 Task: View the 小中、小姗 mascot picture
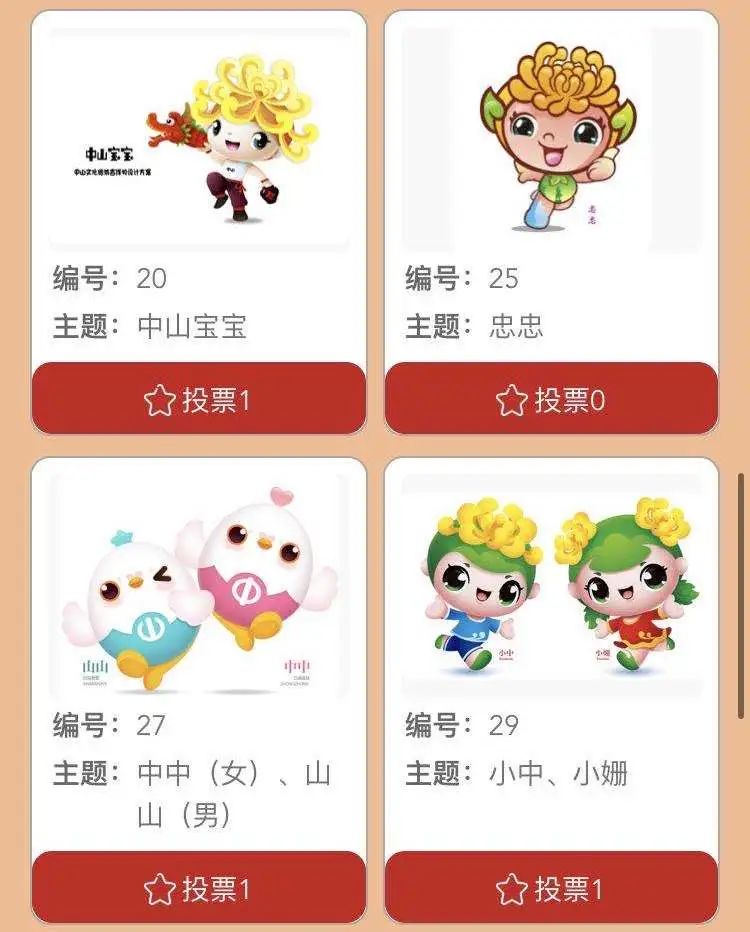[x=551, y=585]
